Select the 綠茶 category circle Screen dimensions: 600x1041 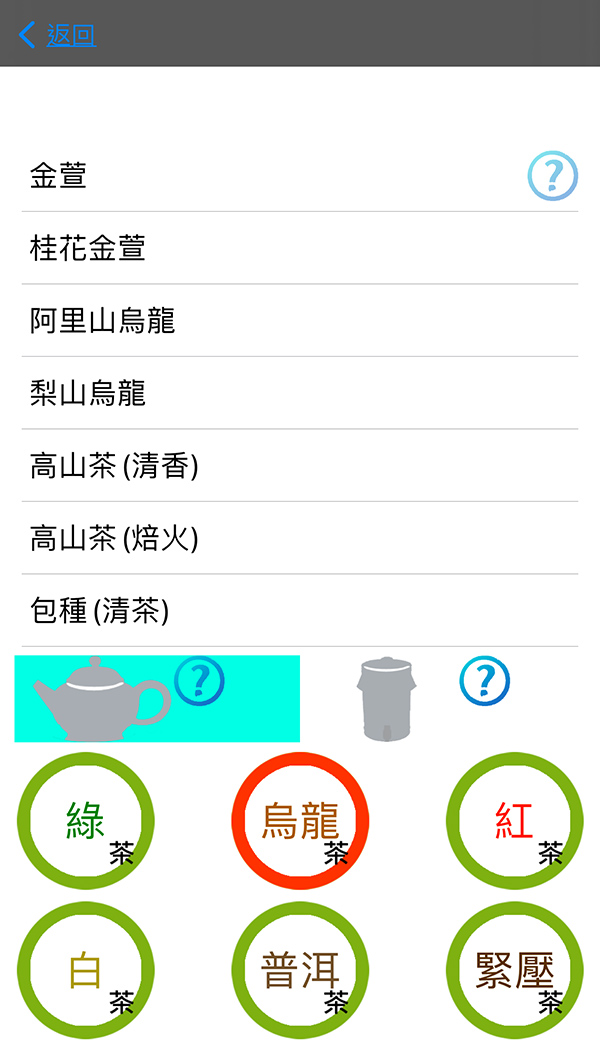click(x=86, y=821)
